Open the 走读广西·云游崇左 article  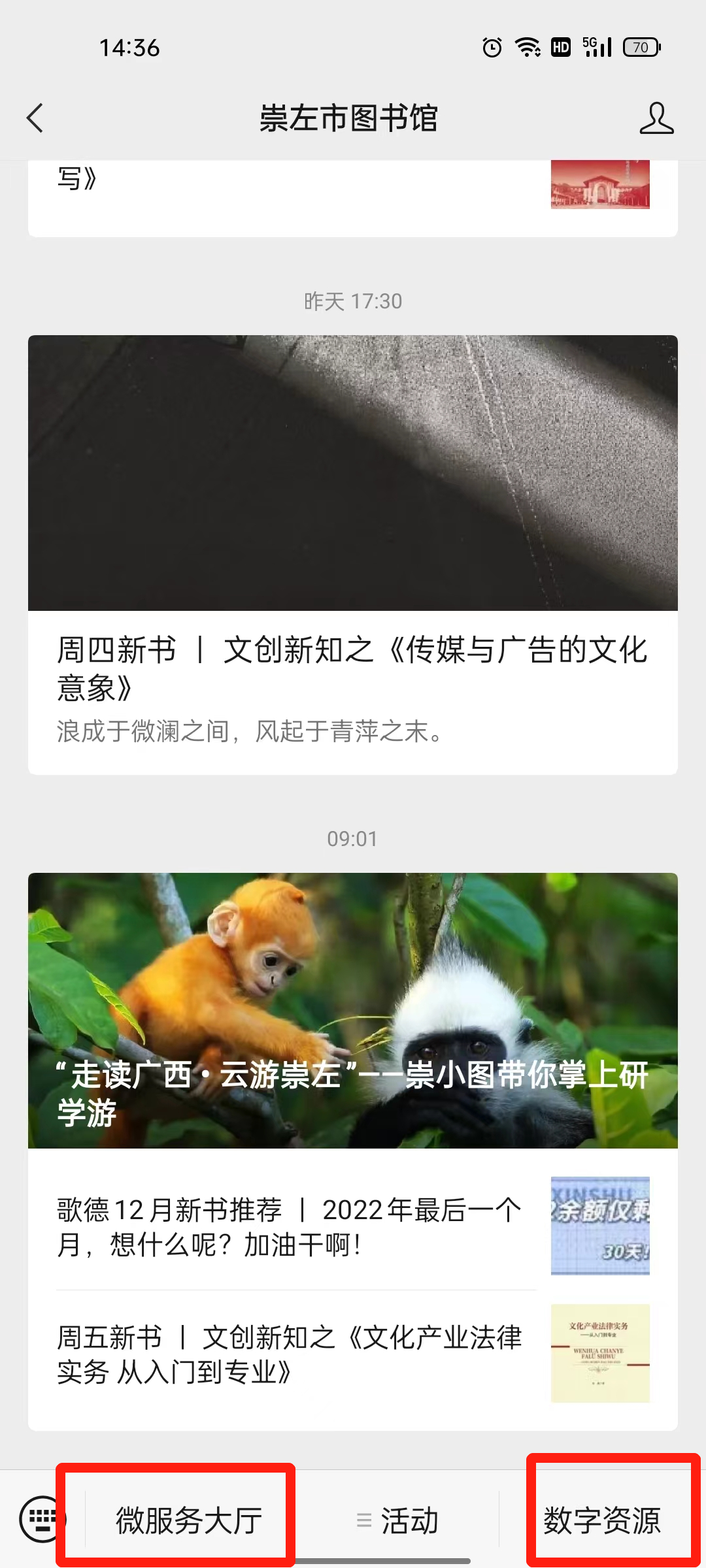(352, 1010)
